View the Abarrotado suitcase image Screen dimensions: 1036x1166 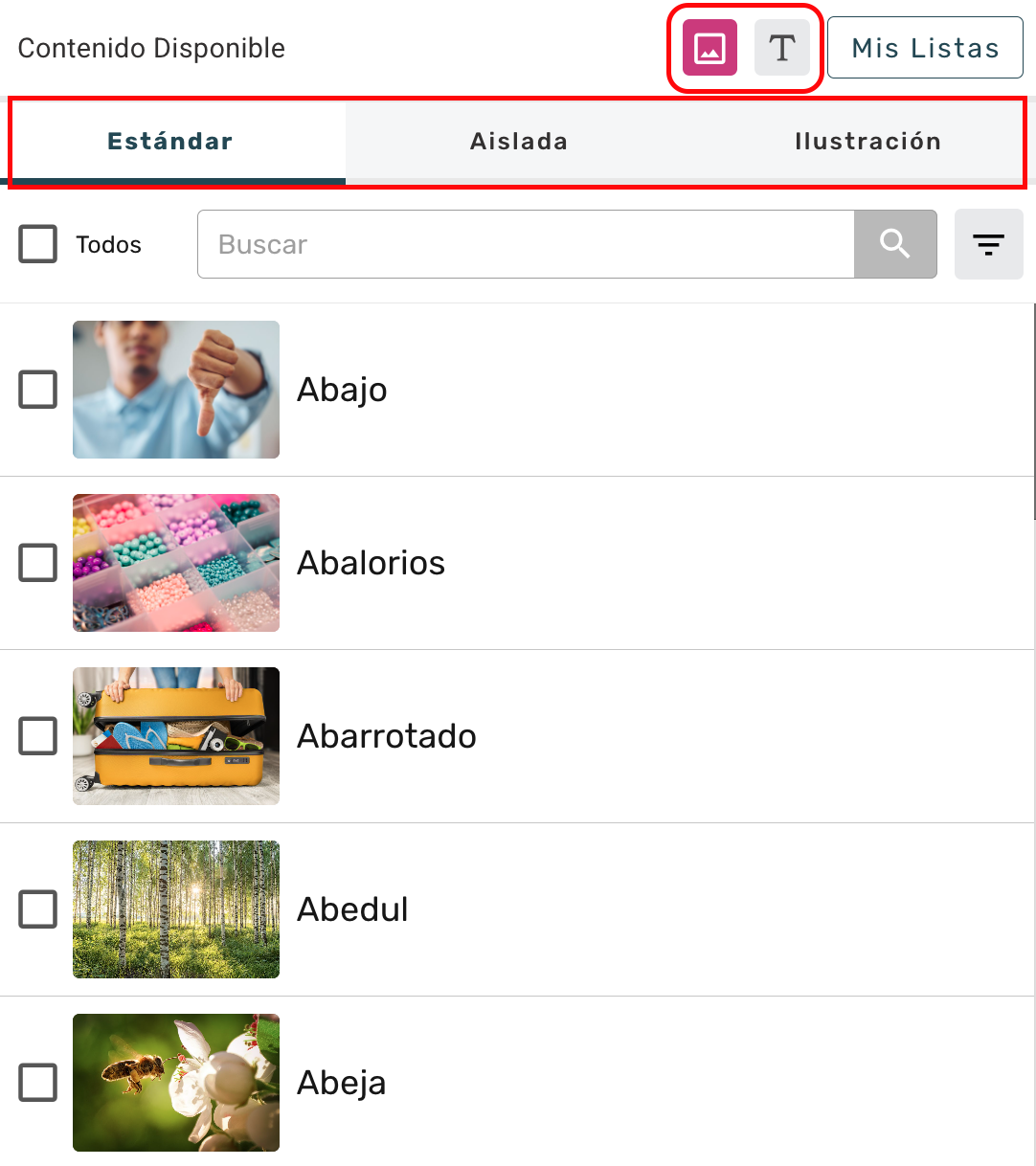(176, 736)
